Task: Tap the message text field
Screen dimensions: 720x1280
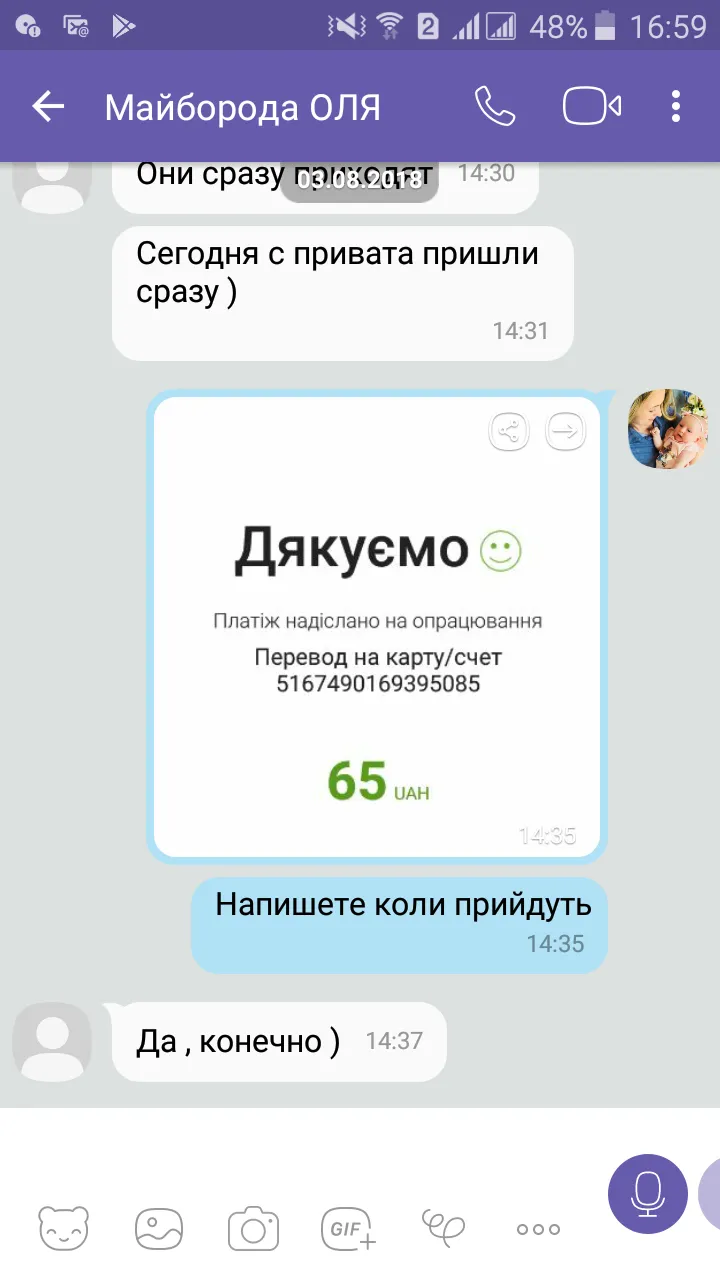Action: (300, 1150)
